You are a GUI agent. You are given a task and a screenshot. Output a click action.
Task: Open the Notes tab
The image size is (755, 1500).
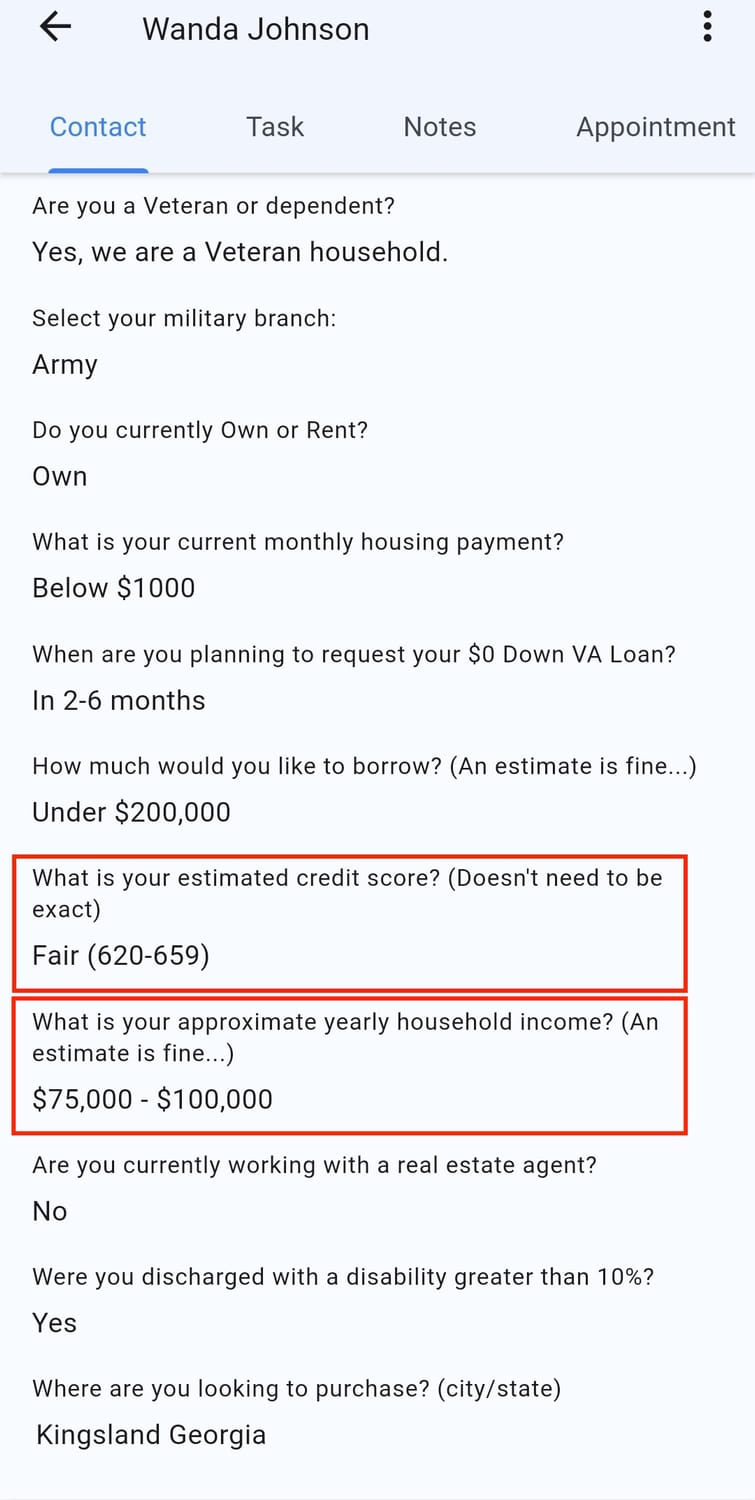tap(440, 127)
